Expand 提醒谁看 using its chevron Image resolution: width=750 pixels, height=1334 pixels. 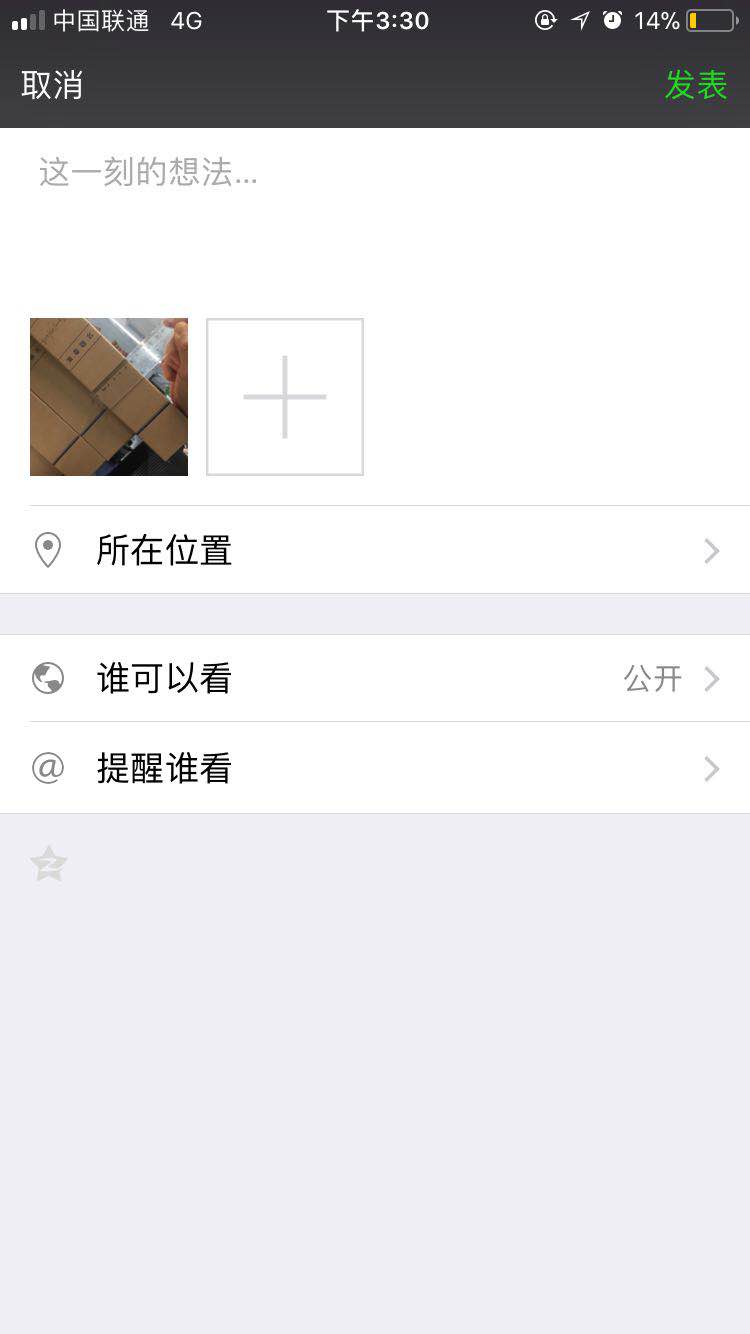coord(711,768)
